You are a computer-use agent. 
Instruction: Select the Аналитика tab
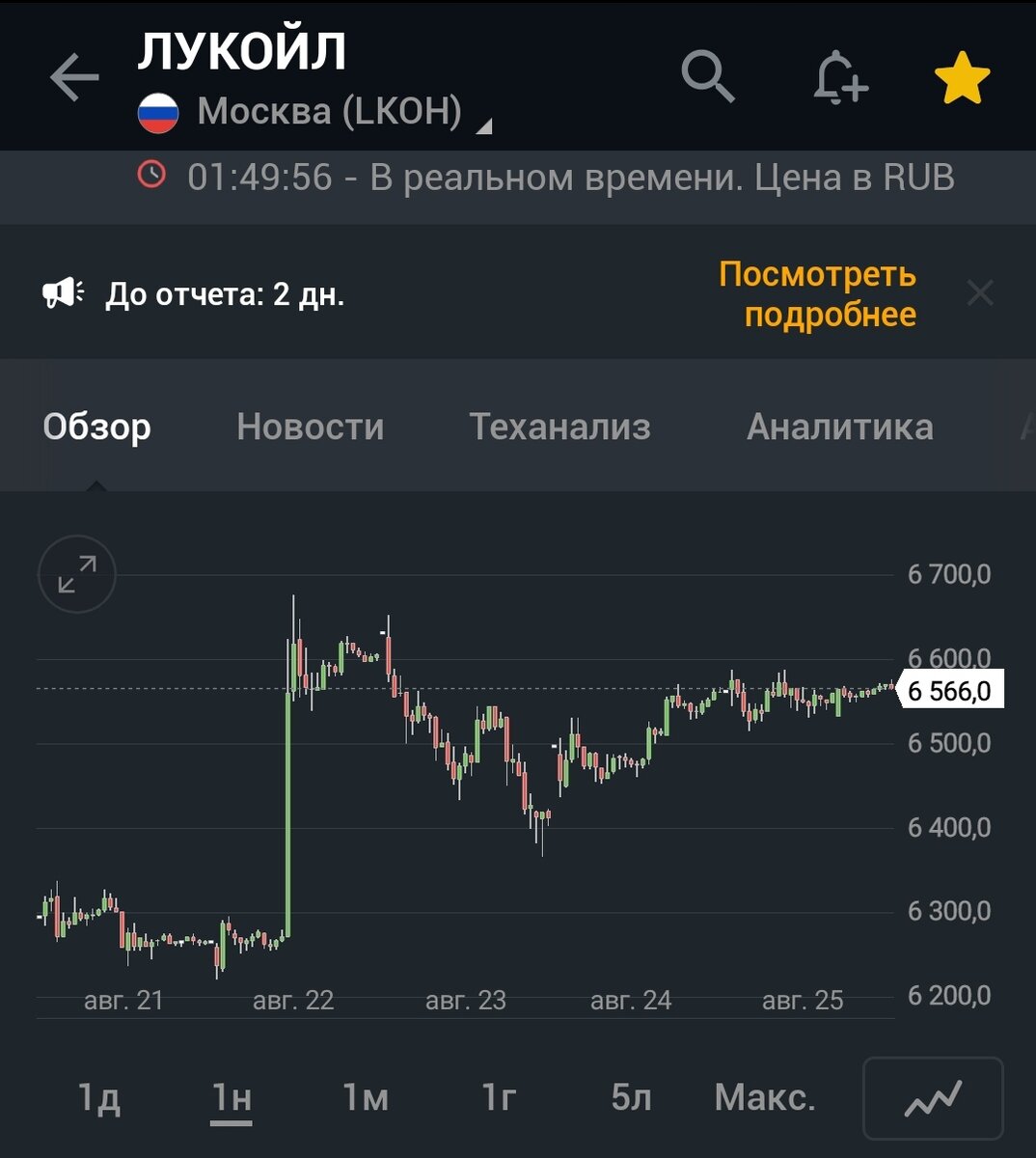839,427
